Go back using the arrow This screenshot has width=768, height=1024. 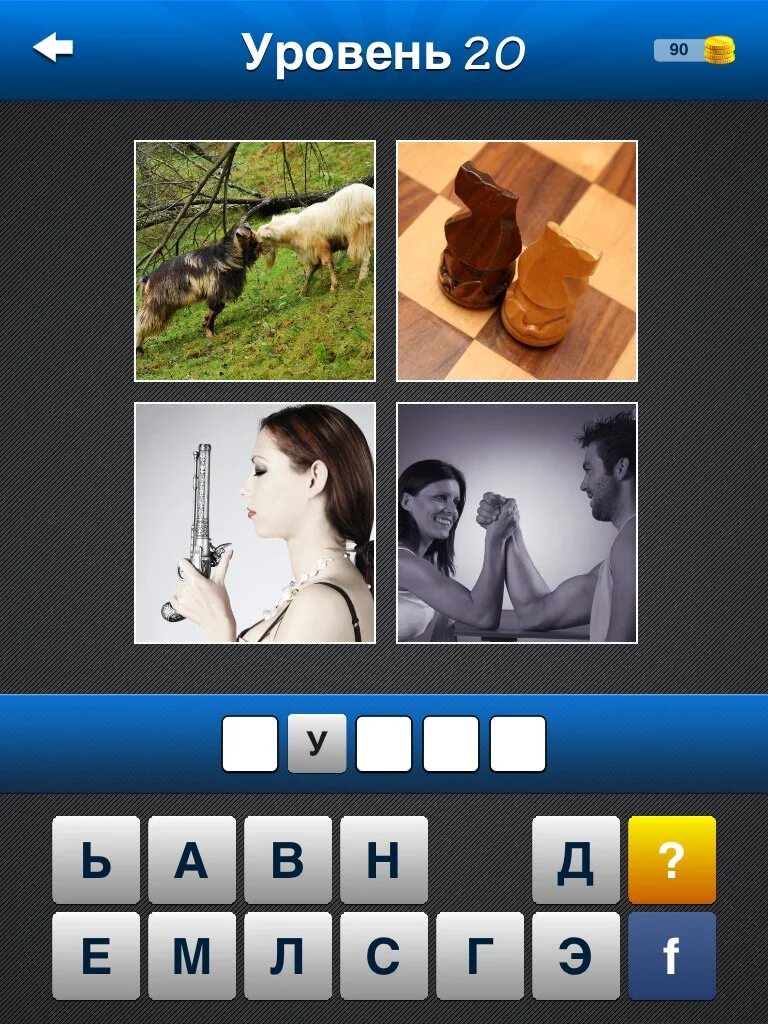coord(53,47)
